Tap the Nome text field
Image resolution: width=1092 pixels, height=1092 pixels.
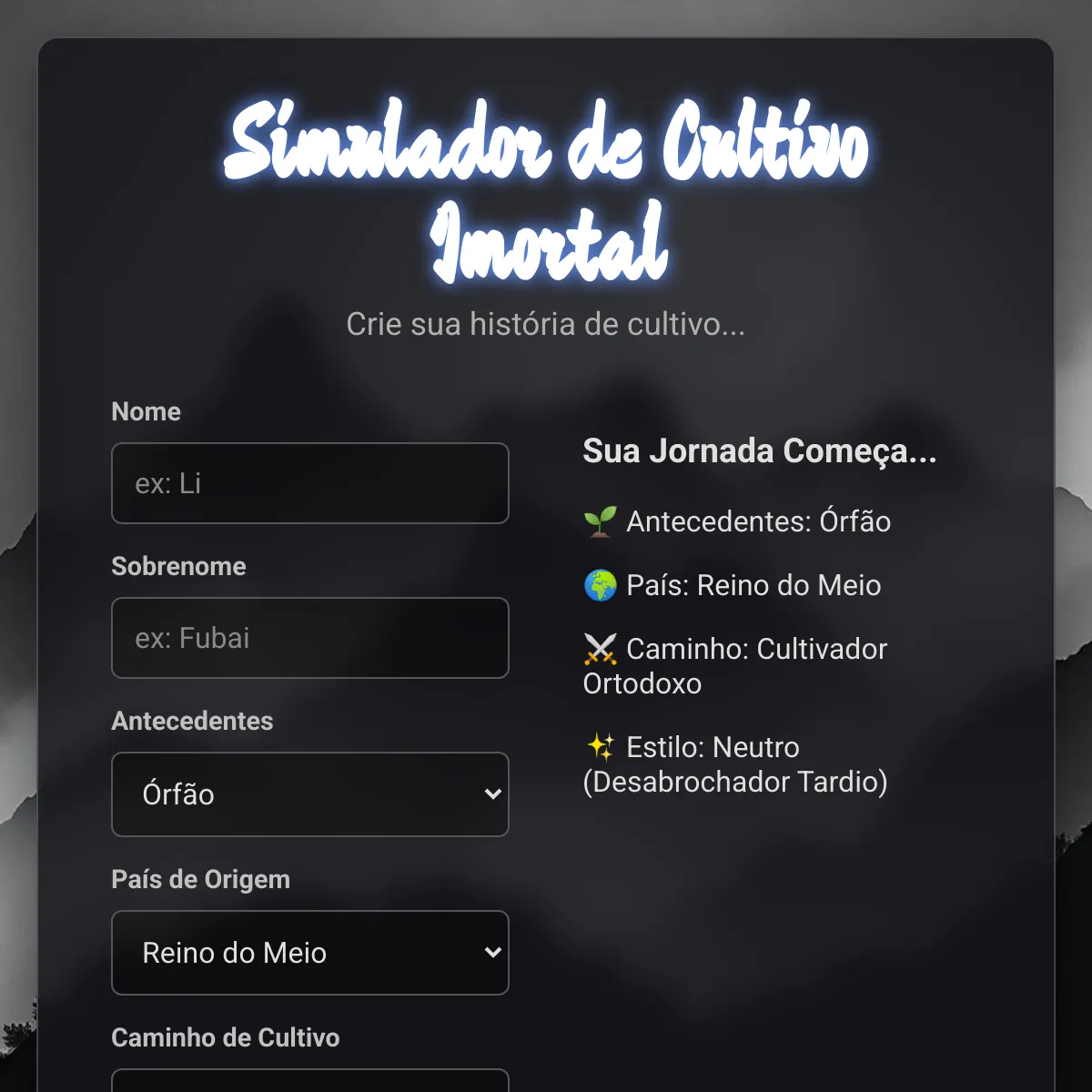click(x=309, y=483)
